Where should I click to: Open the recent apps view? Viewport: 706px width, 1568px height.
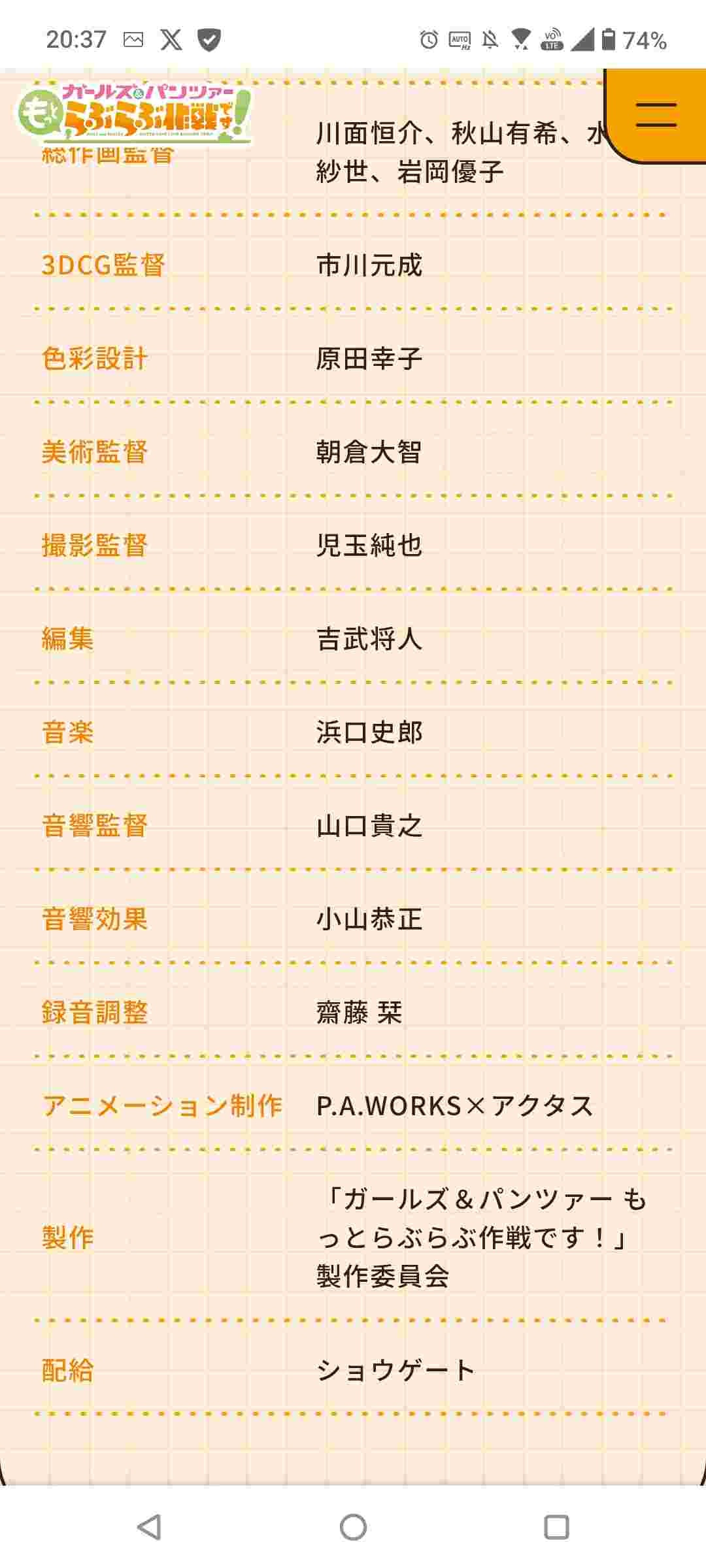tap(556, 1527)
